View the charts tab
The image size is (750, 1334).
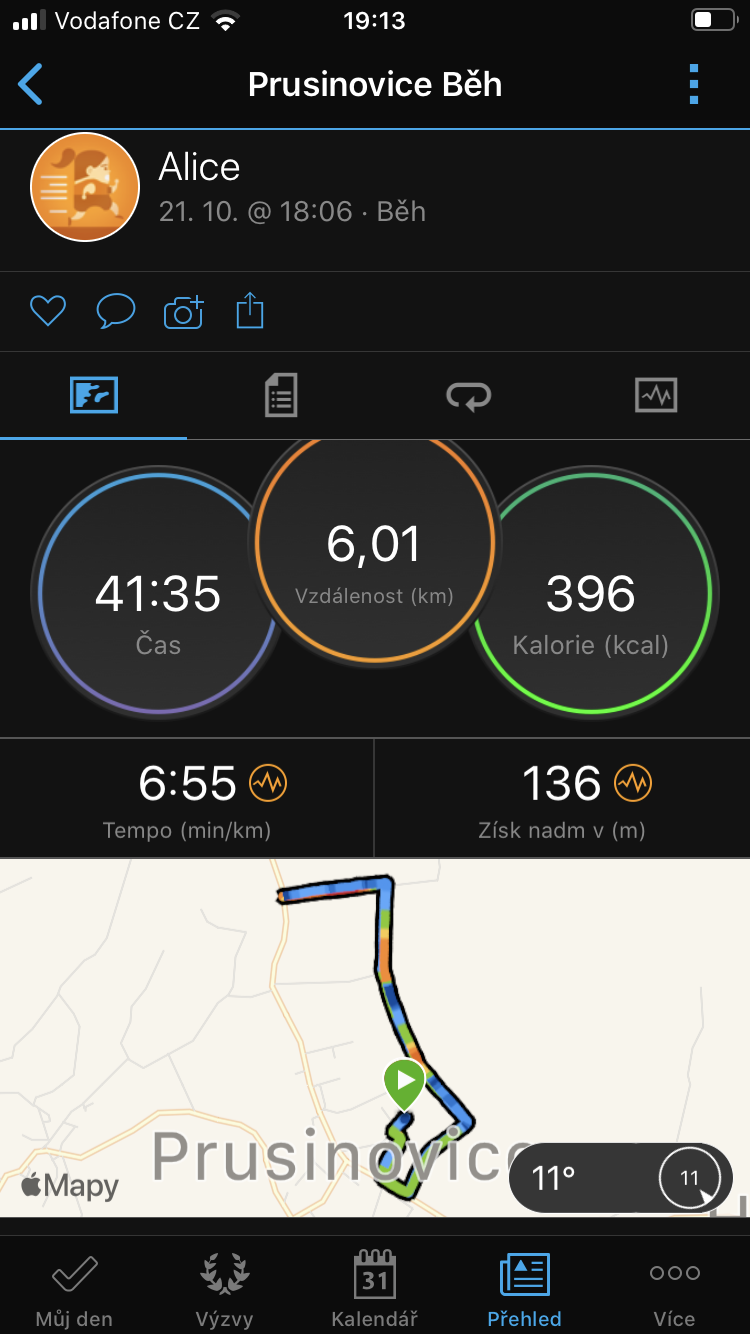coord(656,395)
